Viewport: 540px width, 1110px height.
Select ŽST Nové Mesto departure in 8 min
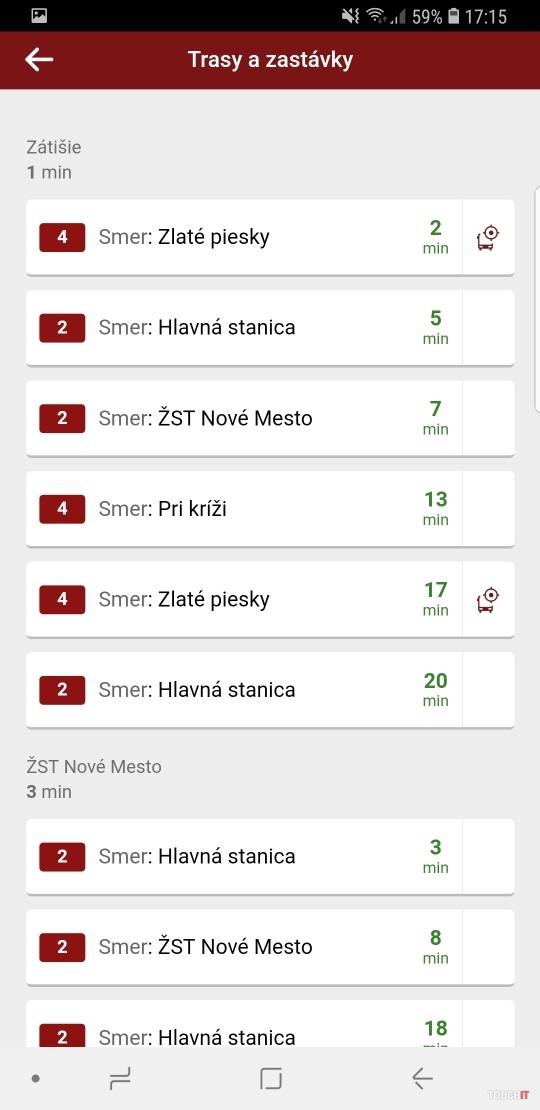point(270,947)
